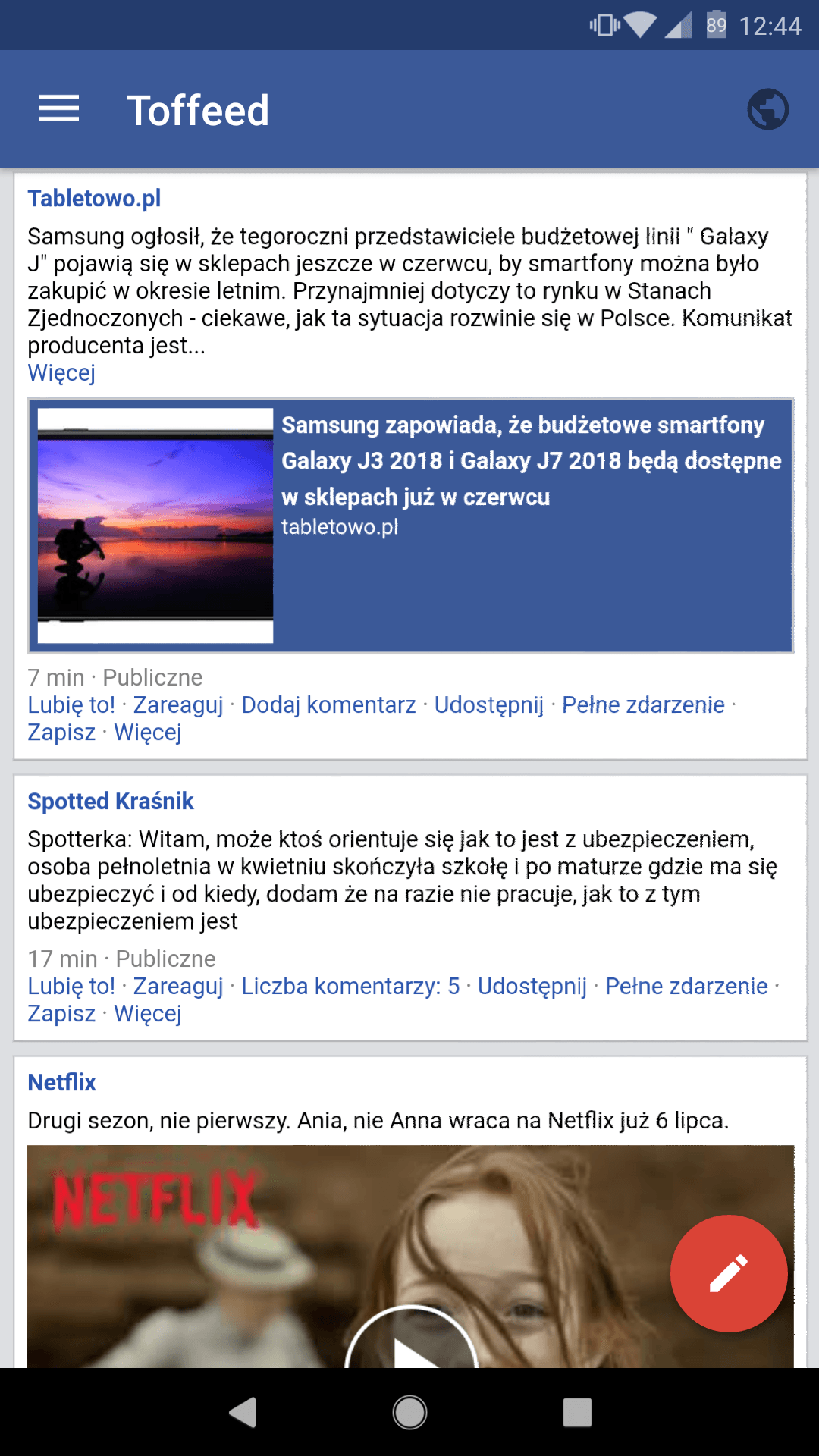Open the Netflix page link
The image size is (819, 1456).
pyautogui.click(x=61, y=1082)
